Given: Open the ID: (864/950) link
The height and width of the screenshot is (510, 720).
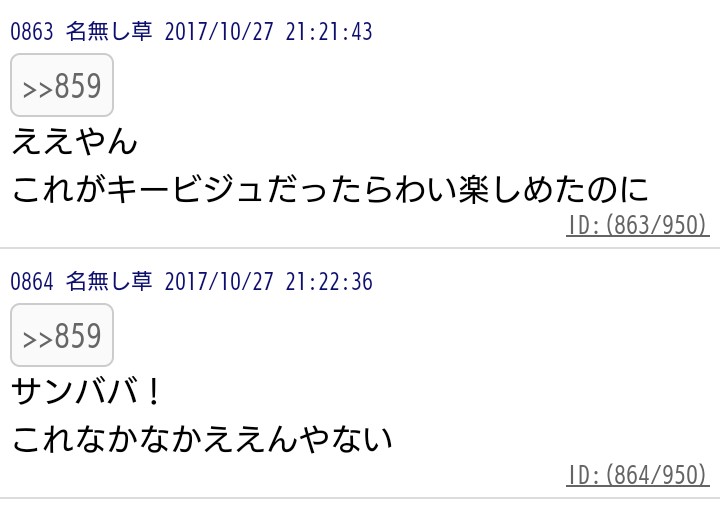Looking at the screenshot, I should coord(638,475).
